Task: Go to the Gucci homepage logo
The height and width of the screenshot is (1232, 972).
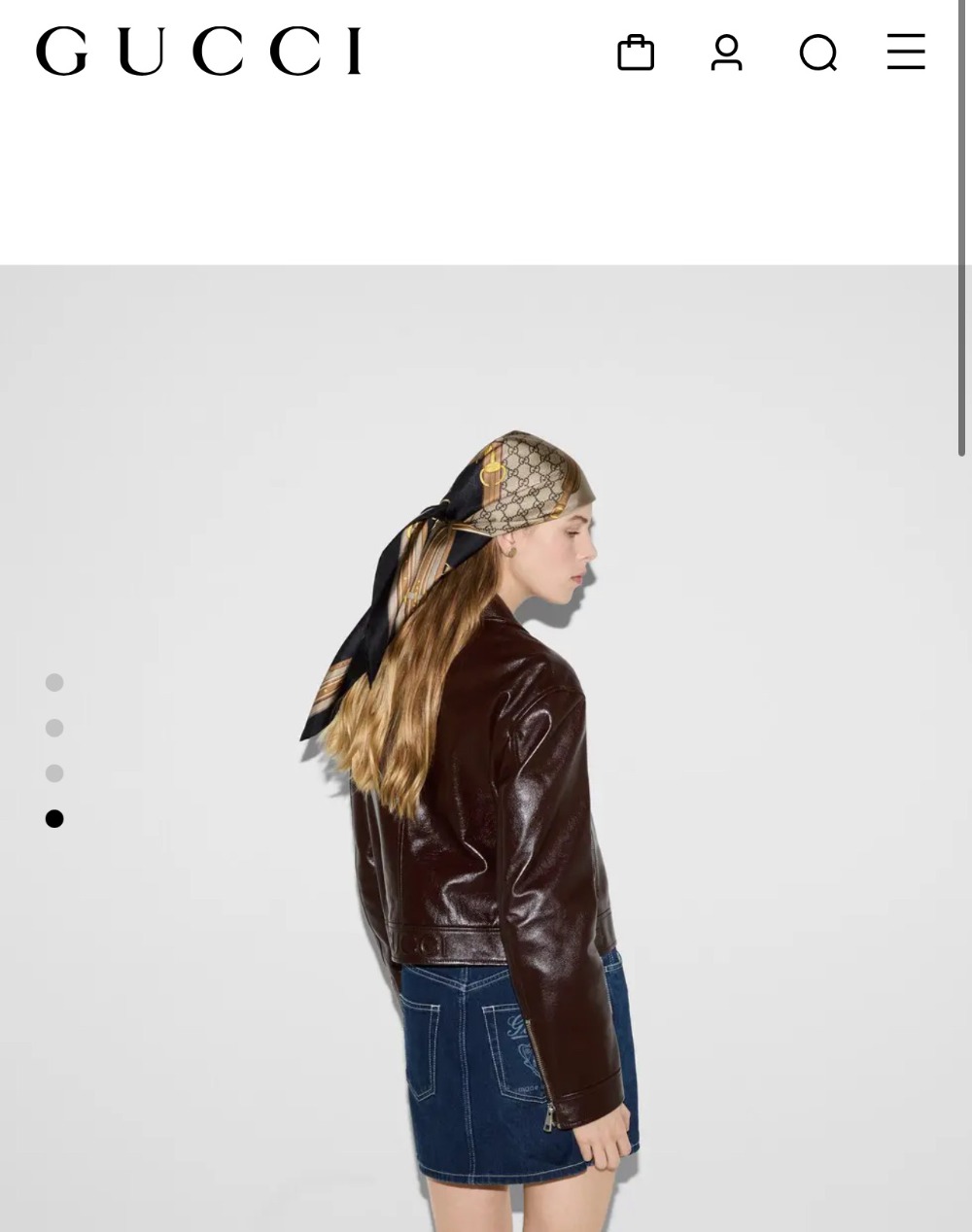Action: [x=198, y=51]
